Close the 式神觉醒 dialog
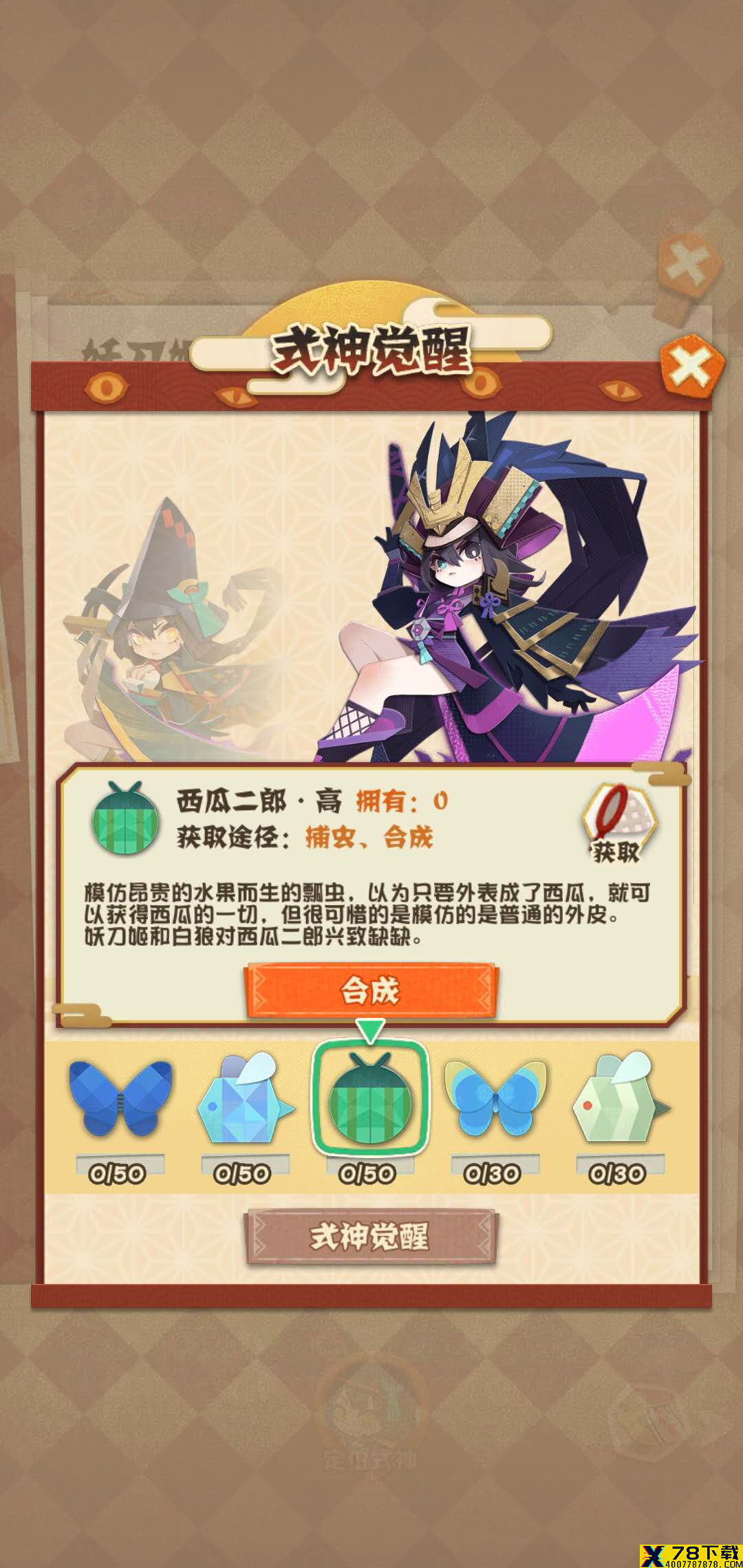Image resolution: width=743 pixels, height=1568 pixels. tap(691, 366)
